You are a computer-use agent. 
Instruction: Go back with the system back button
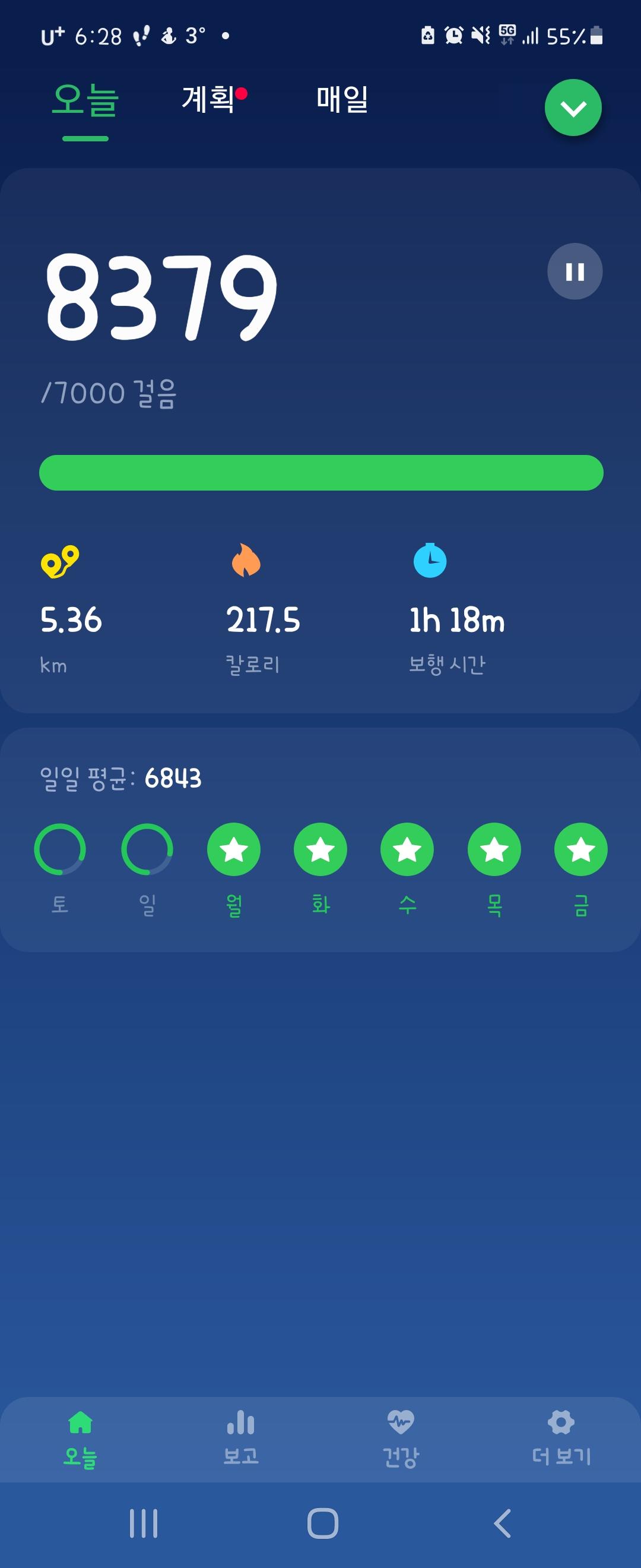pos(502,1523)
